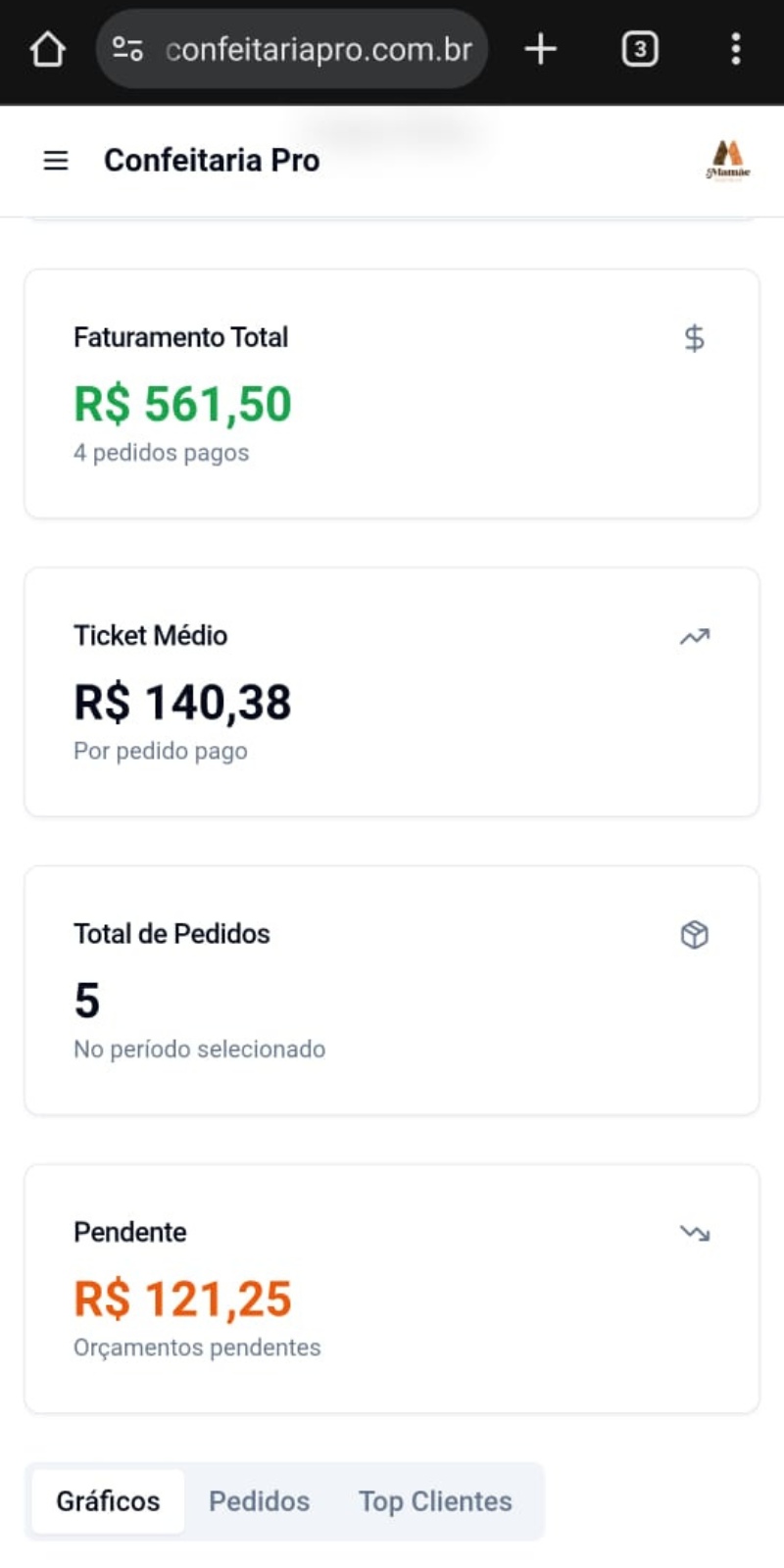Switch to the Top Clientes tab
Screen dimensions: 784x1568
tap(435, 1500)
